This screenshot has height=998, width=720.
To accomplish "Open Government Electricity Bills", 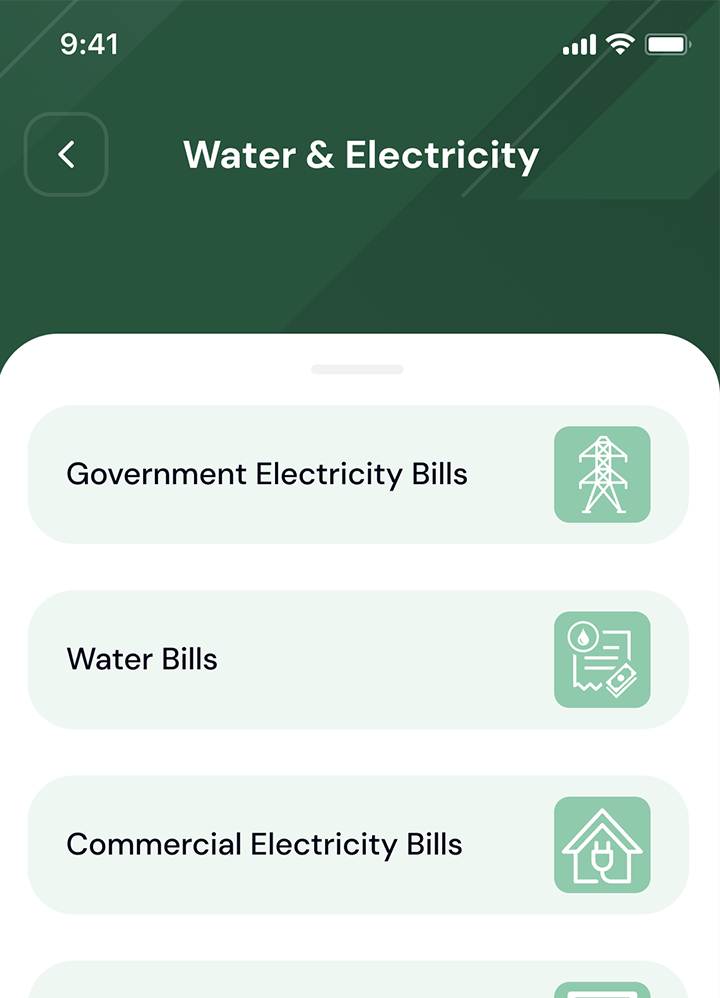I will tap(357, 474).
